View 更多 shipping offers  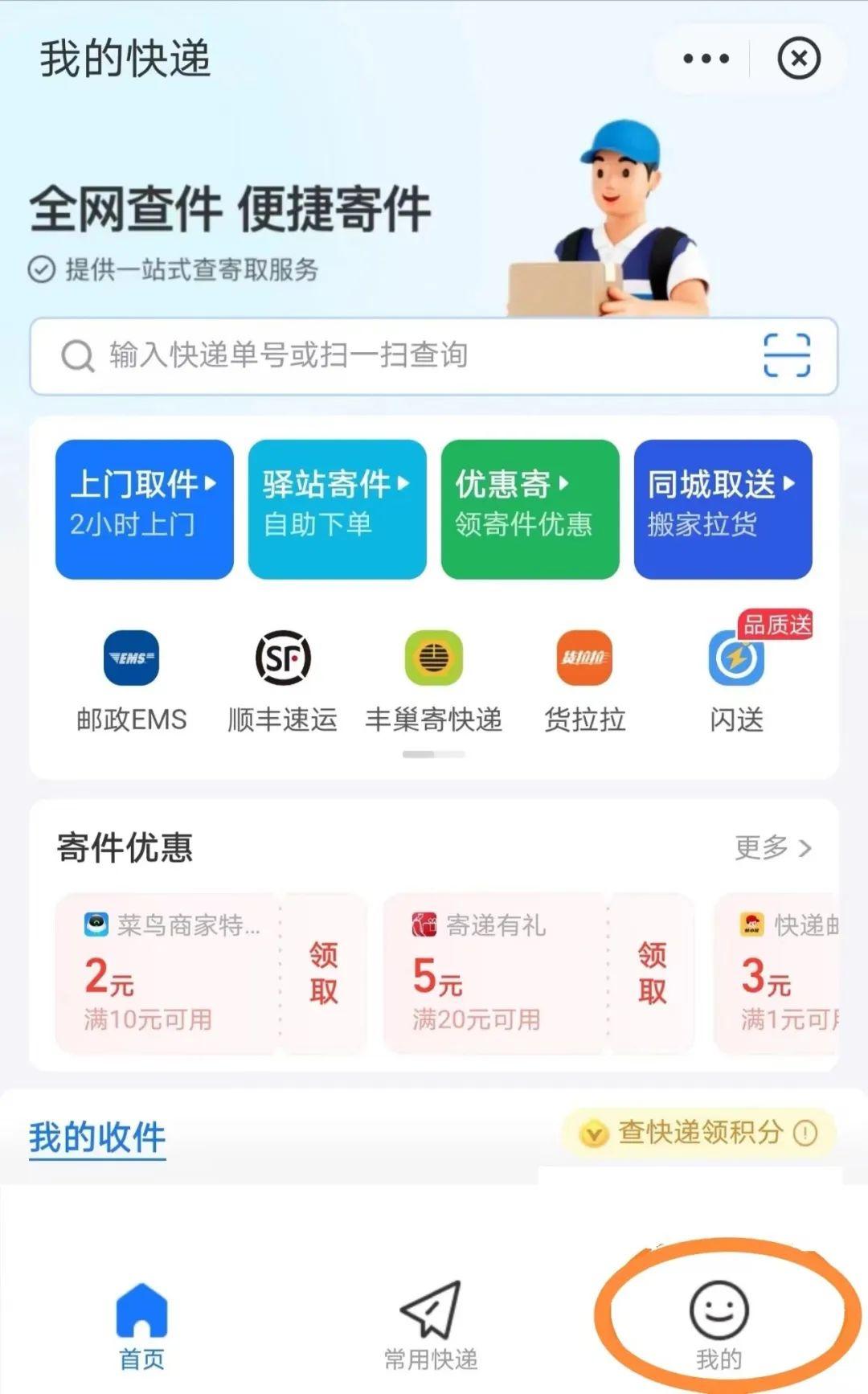772,847
